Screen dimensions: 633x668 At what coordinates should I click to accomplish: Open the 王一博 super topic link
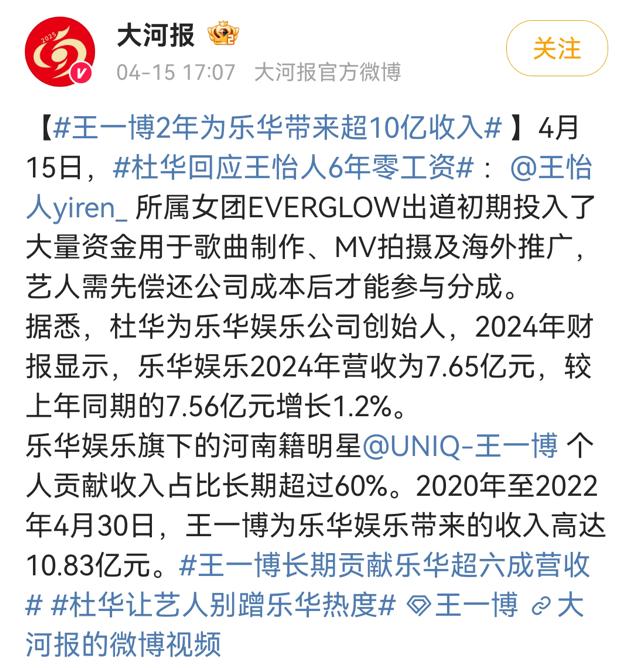coord(463,604)
